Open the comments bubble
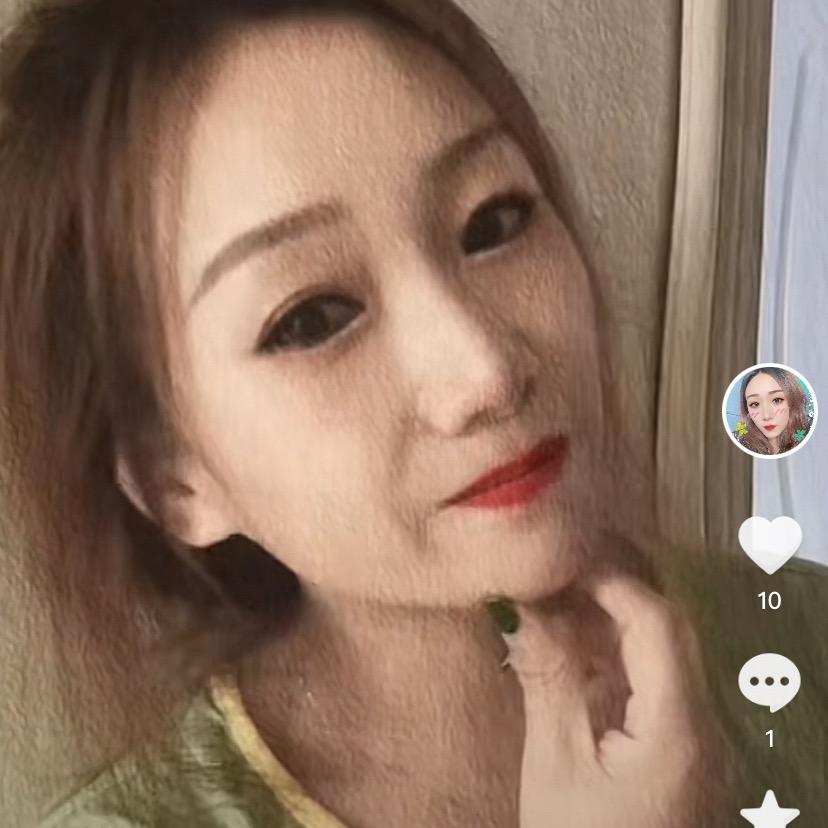The height and width of the screenshot is (828, 828). (x=769, y=682)
